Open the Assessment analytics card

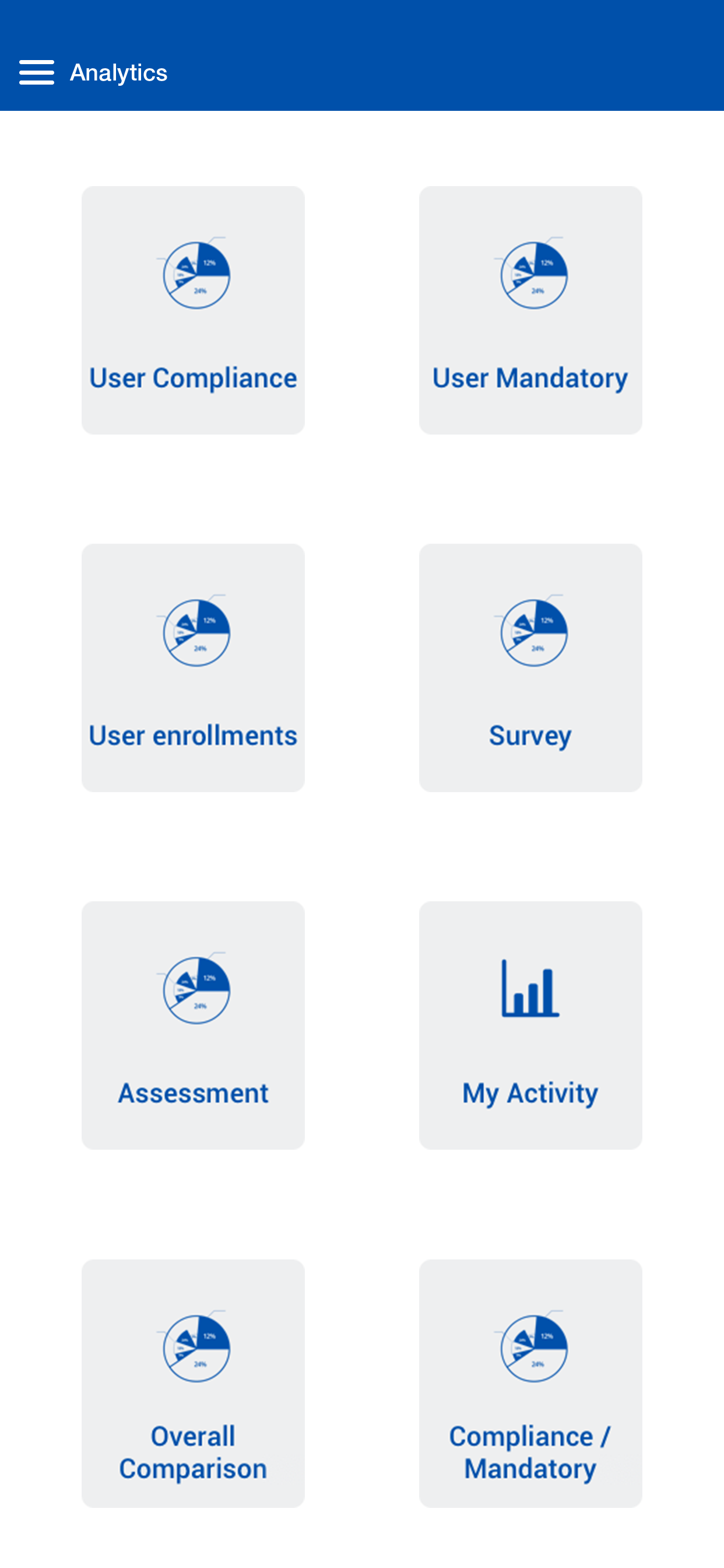(x=193, y=1025)
